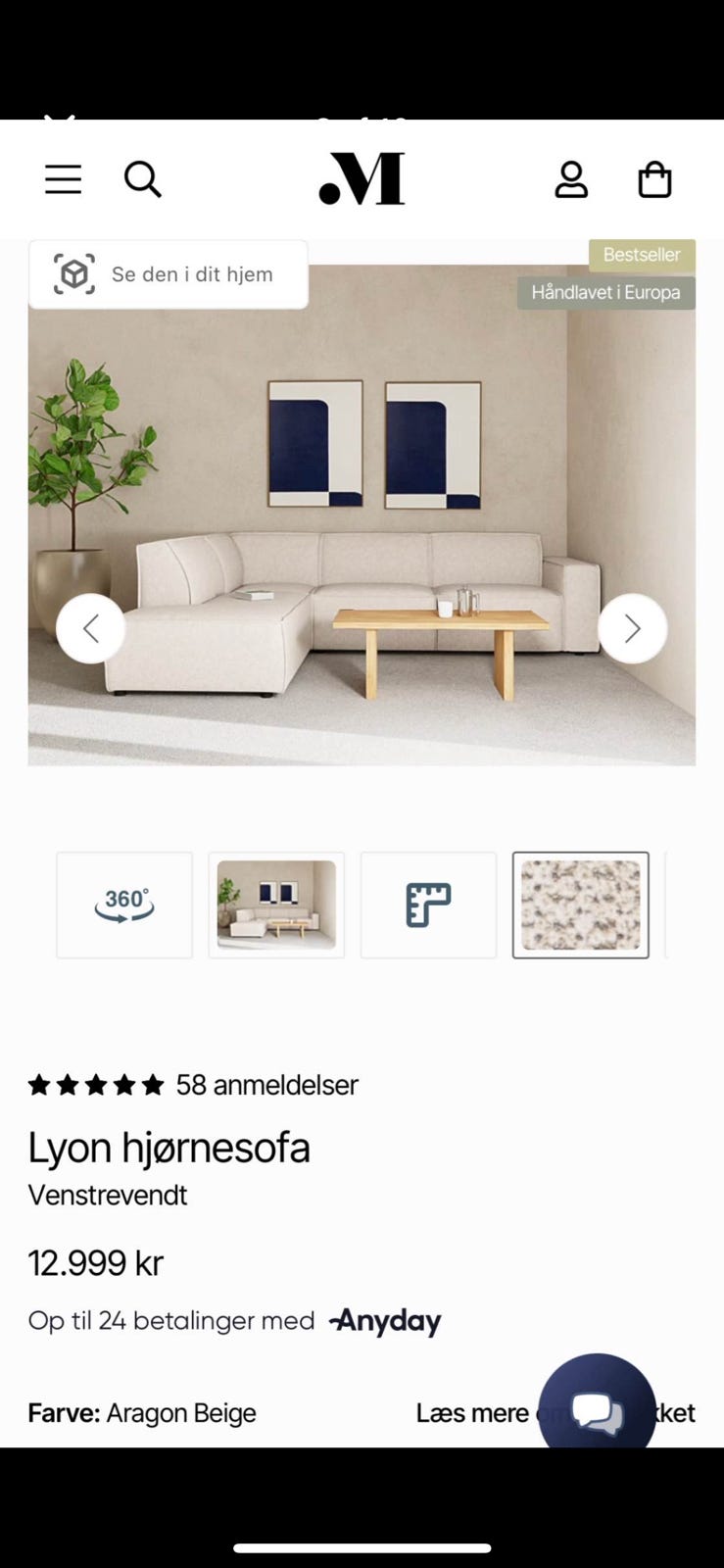The image size is (724, 1568).
Task: Click the M brand logo
Action: (362, 178)
